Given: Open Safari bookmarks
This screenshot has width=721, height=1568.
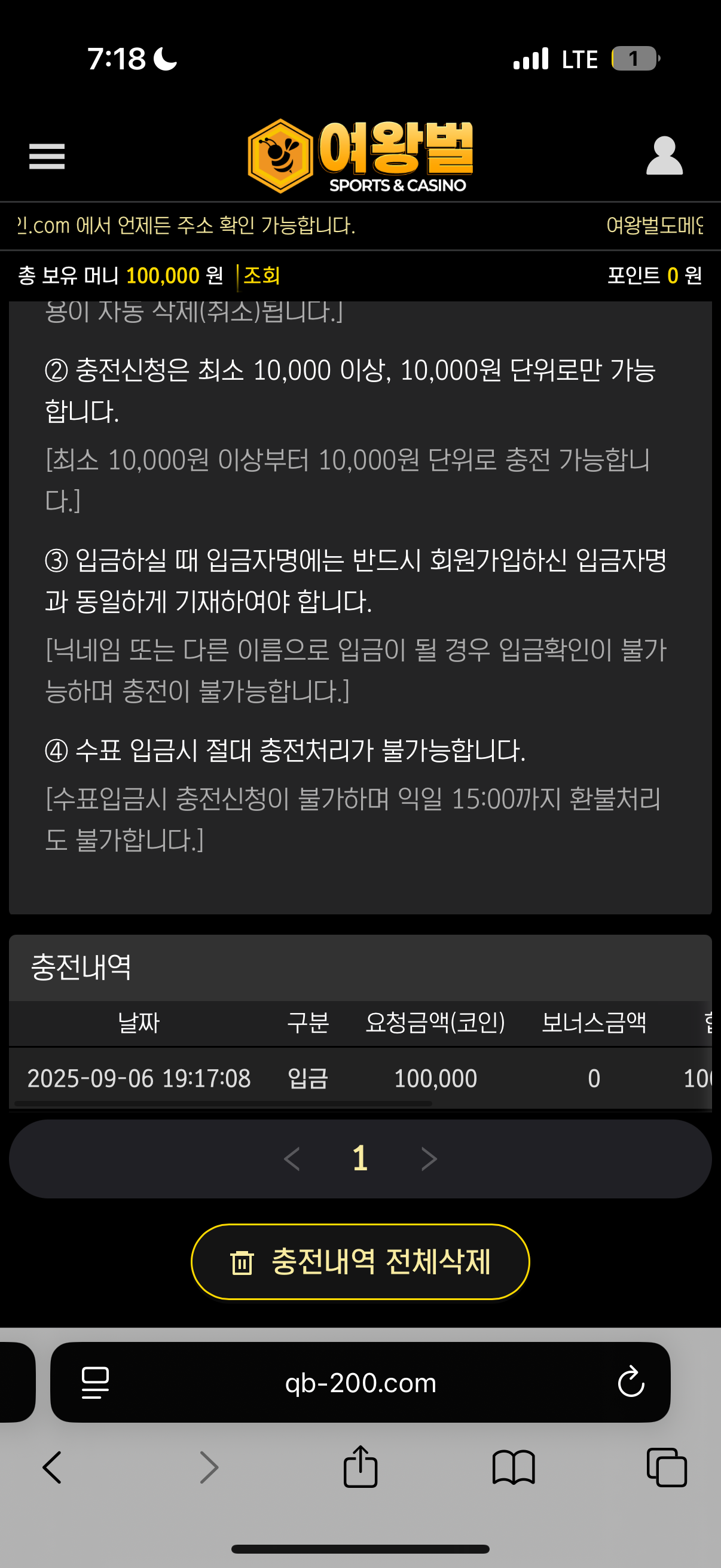Looking at the screenshot, I should click(514, 1468).
